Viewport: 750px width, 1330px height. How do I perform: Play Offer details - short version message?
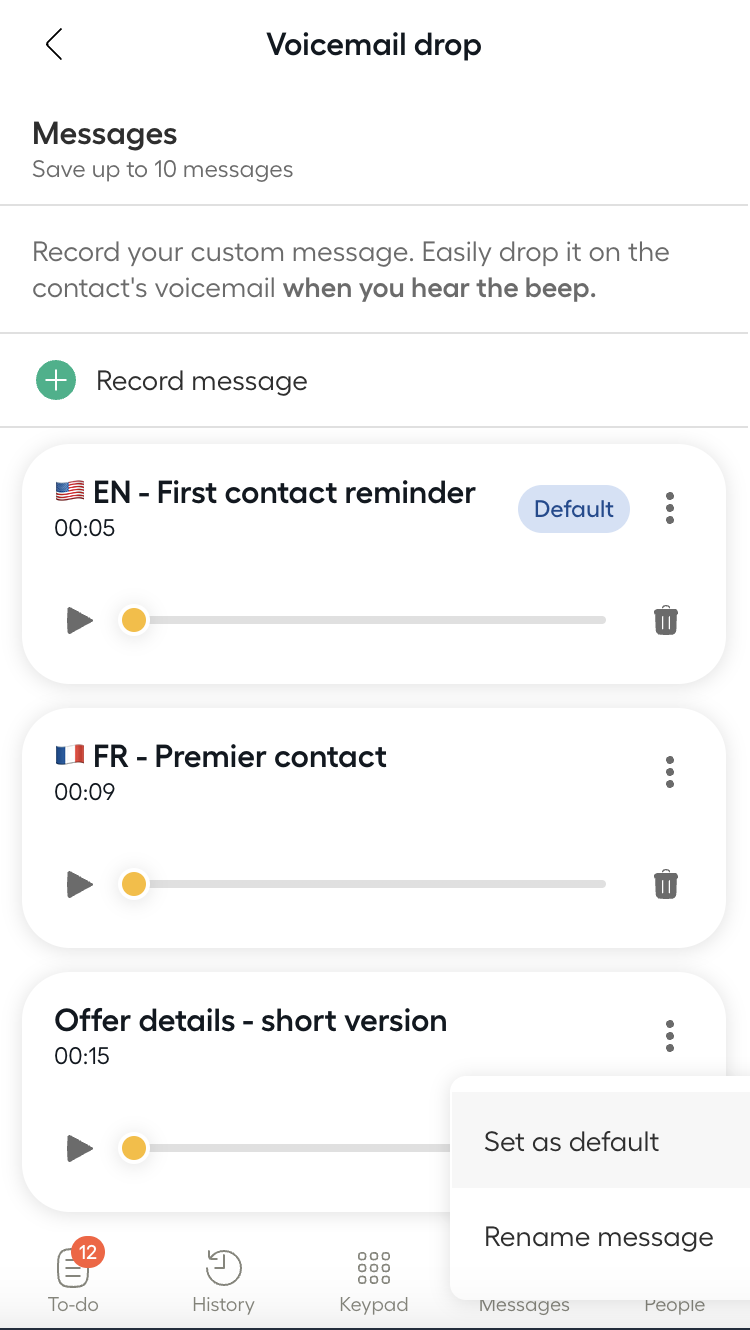coord(79,1148)
